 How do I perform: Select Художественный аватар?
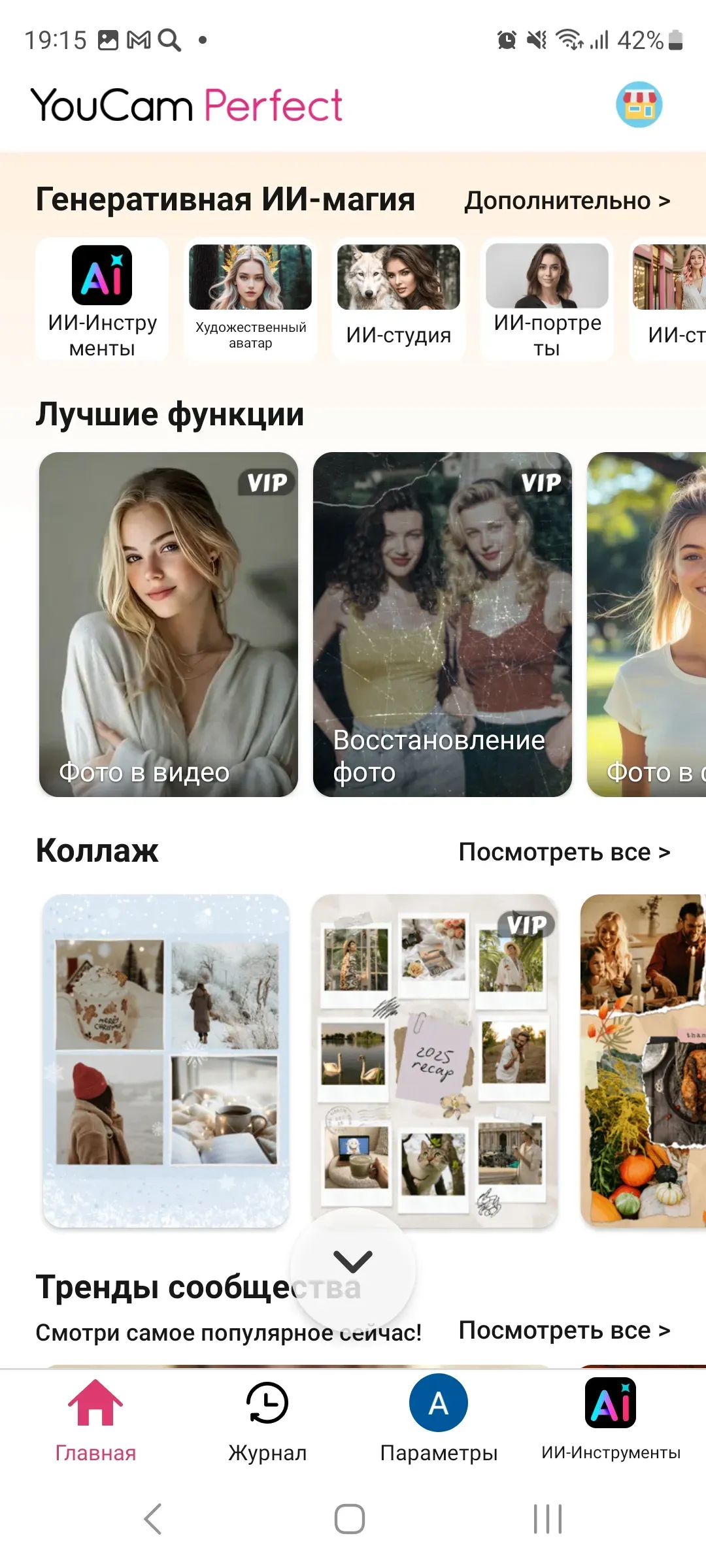[x=250, y=299]
